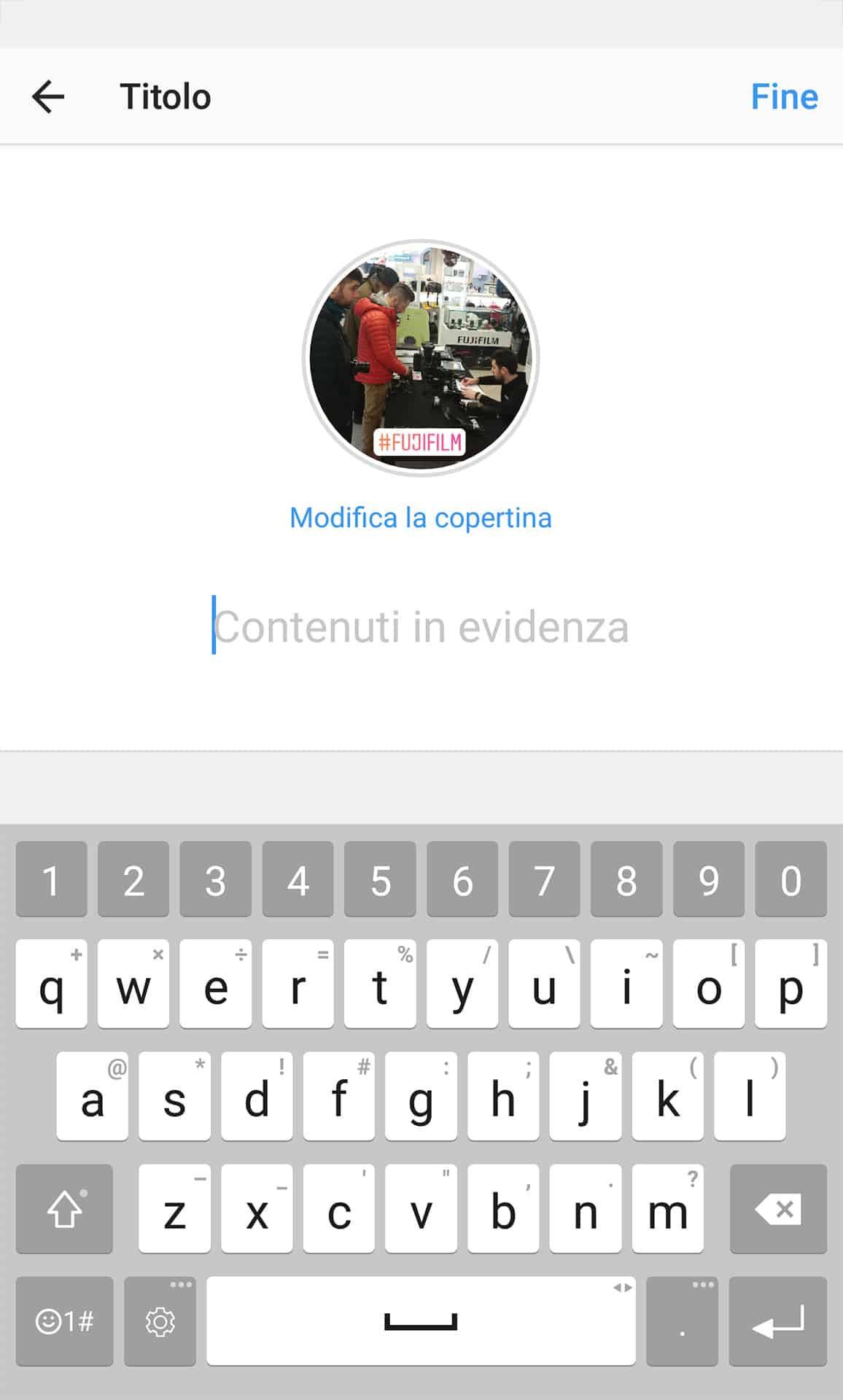The height and width of the screenshot is (1400, 843).
Task: Tap Fine to finish the highlight
Action: point(784,97)
